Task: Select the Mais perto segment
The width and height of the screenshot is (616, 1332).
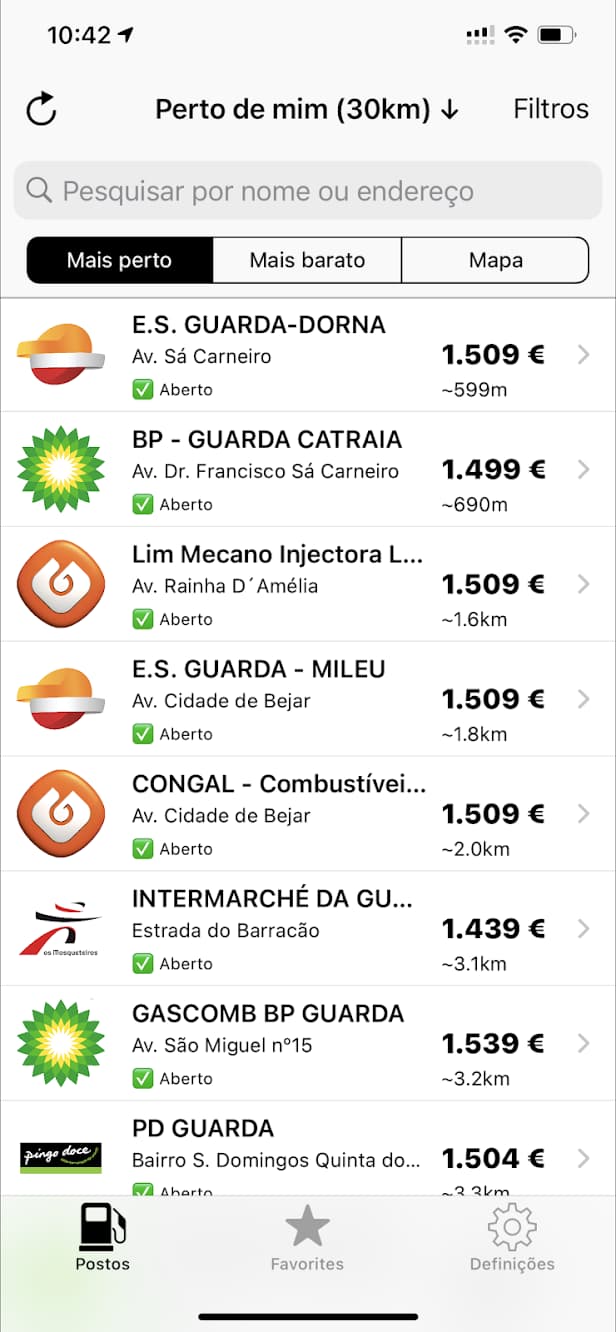Action: coord(120,261)
